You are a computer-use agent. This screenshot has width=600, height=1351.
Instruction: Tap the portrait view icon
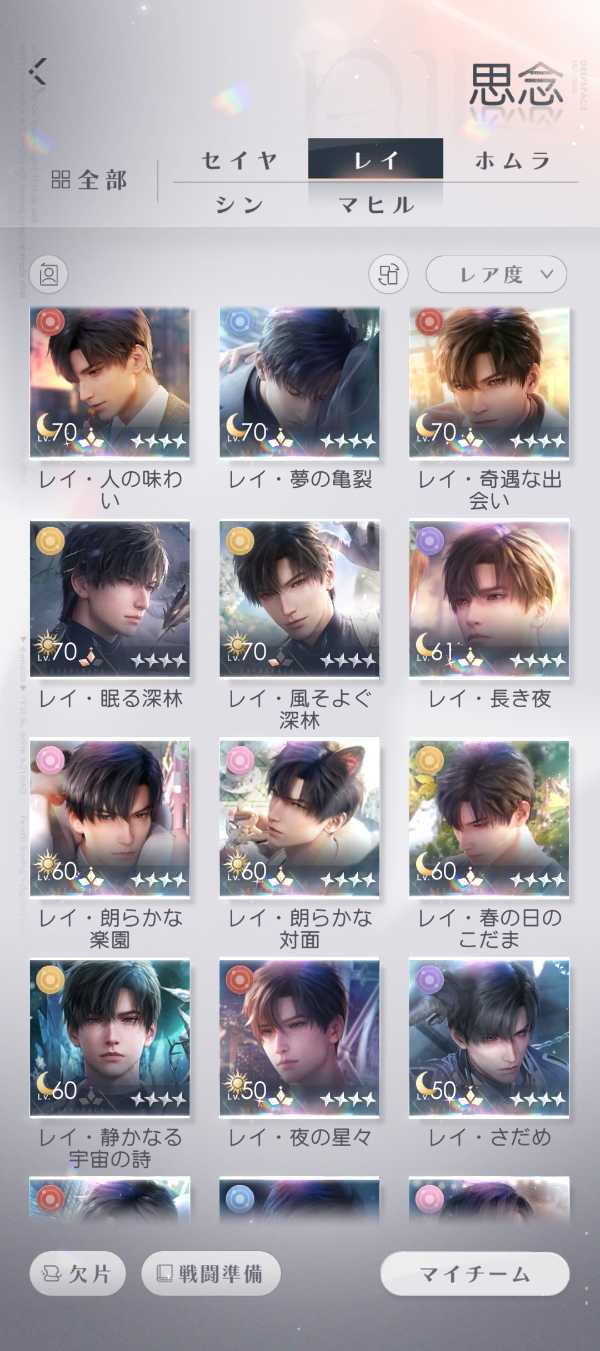pos(49,274)
